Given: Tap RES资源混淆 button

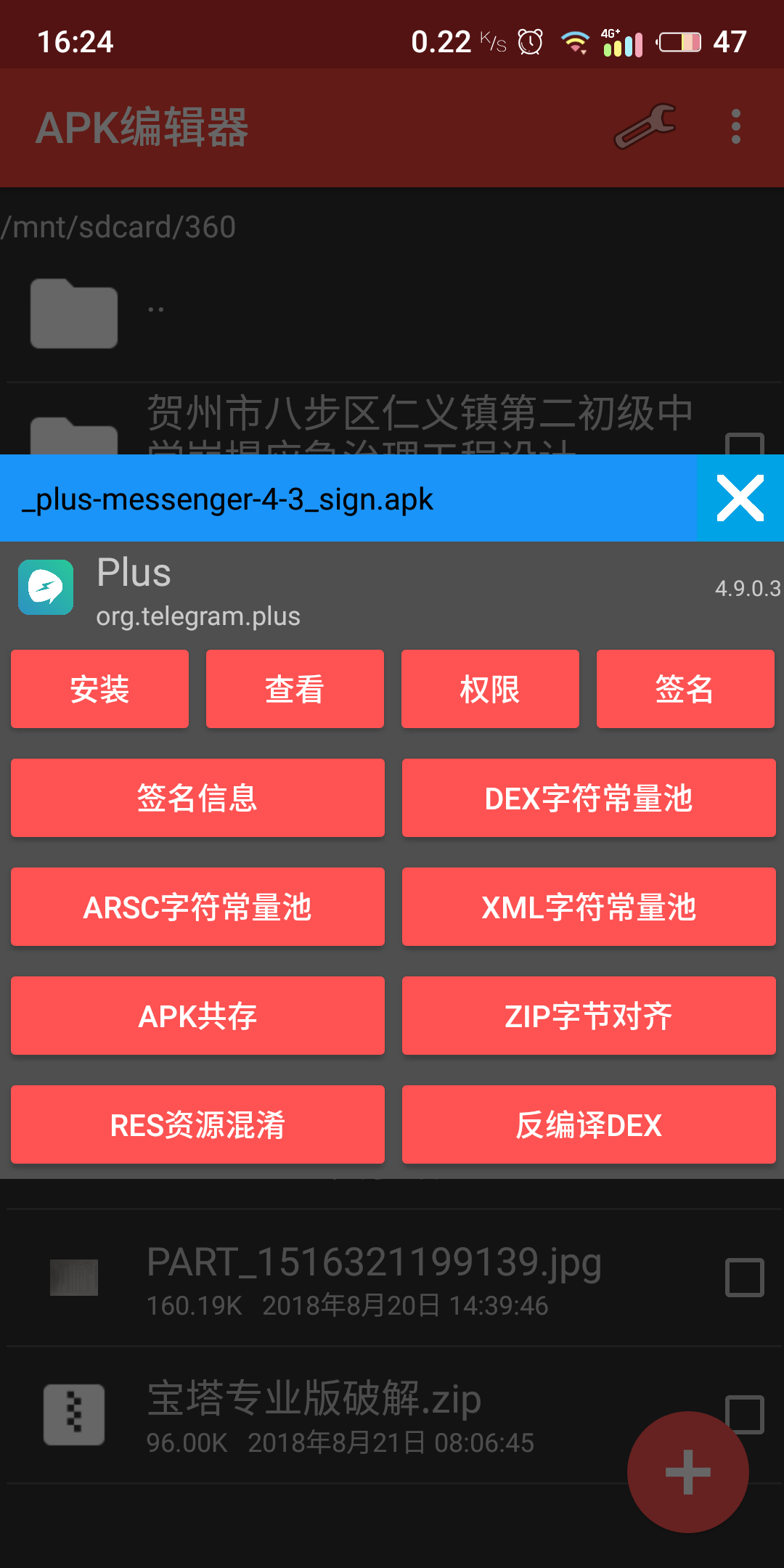Looking at the screenshot, I should coord(197,1124).
